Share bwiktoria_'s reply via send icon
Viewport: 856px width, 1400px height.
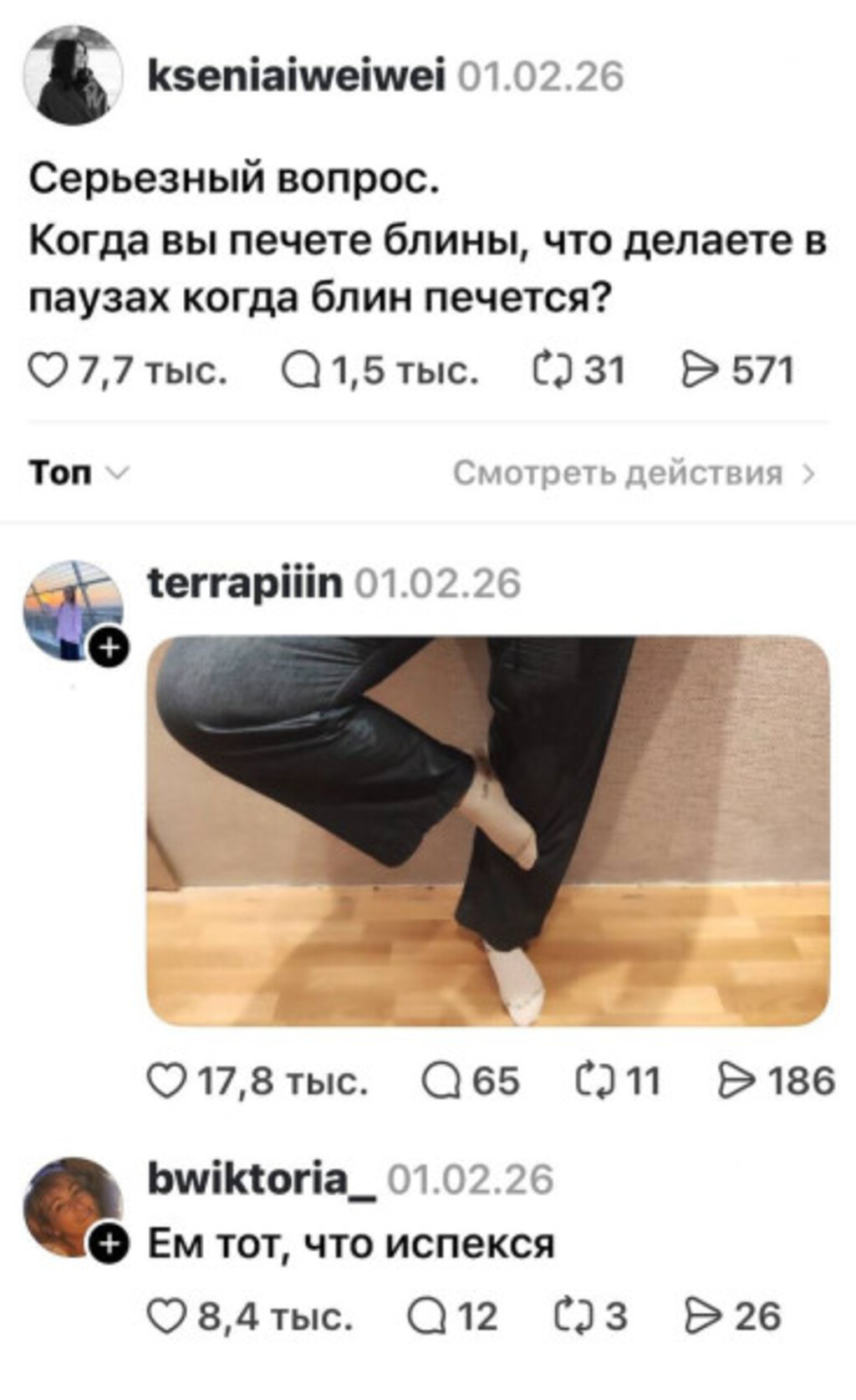701,1316
